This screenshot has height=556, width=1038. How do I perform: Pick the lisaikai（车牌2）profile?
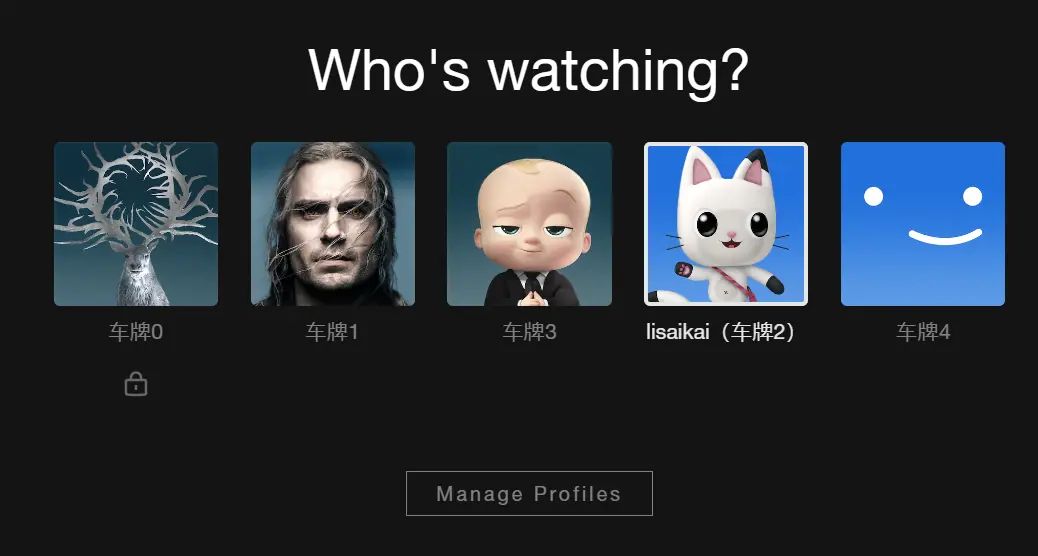point(726,224)
